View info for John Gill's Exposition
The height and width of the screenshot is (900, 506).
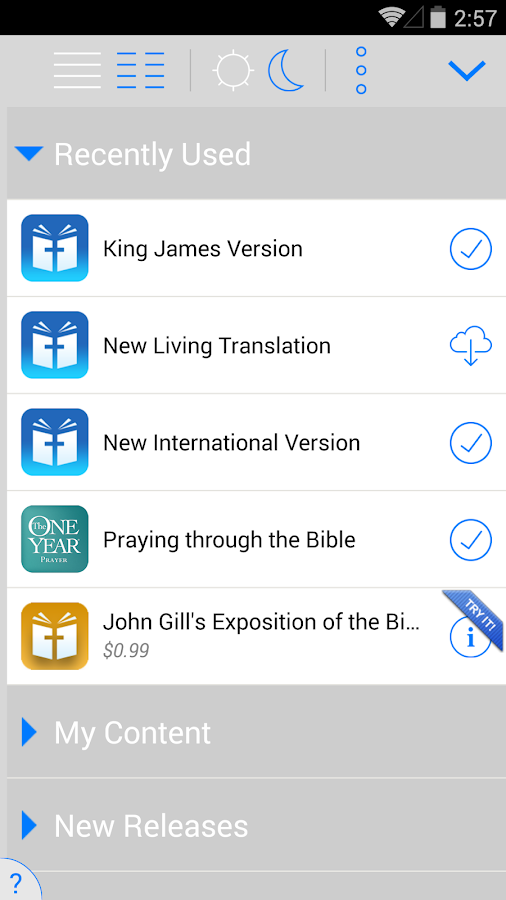tap(470, 636)
